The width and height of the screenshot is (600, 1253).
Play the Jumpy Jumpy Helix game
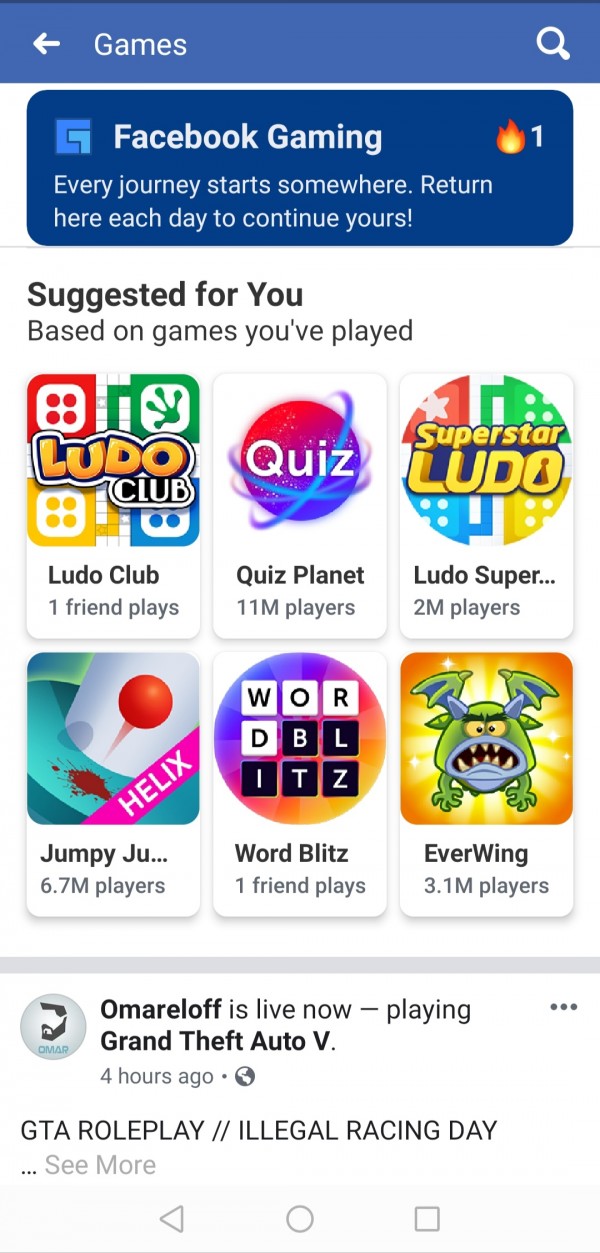tap(113, 783)
